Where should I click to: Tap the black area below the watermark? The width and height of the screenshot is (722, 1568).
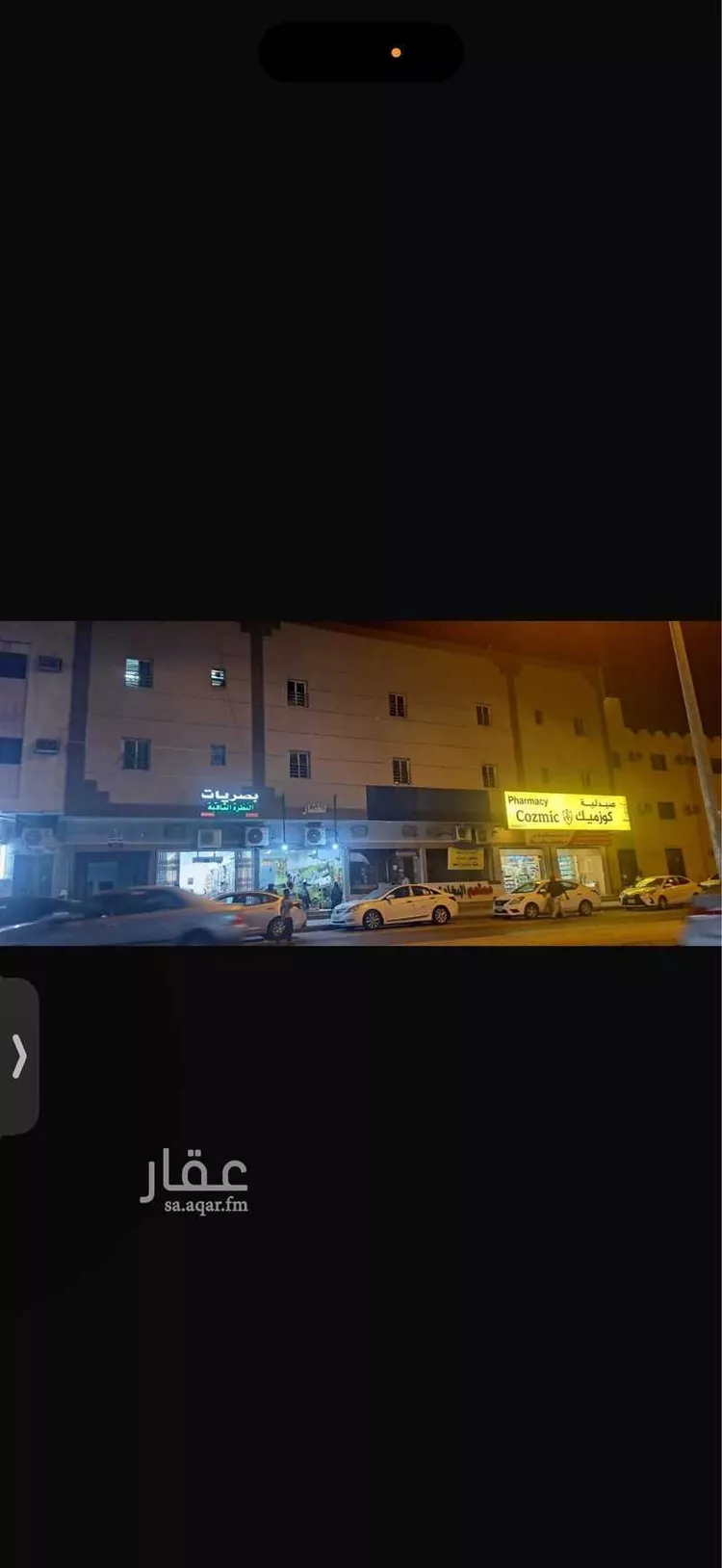click(x=361, y=1397)
